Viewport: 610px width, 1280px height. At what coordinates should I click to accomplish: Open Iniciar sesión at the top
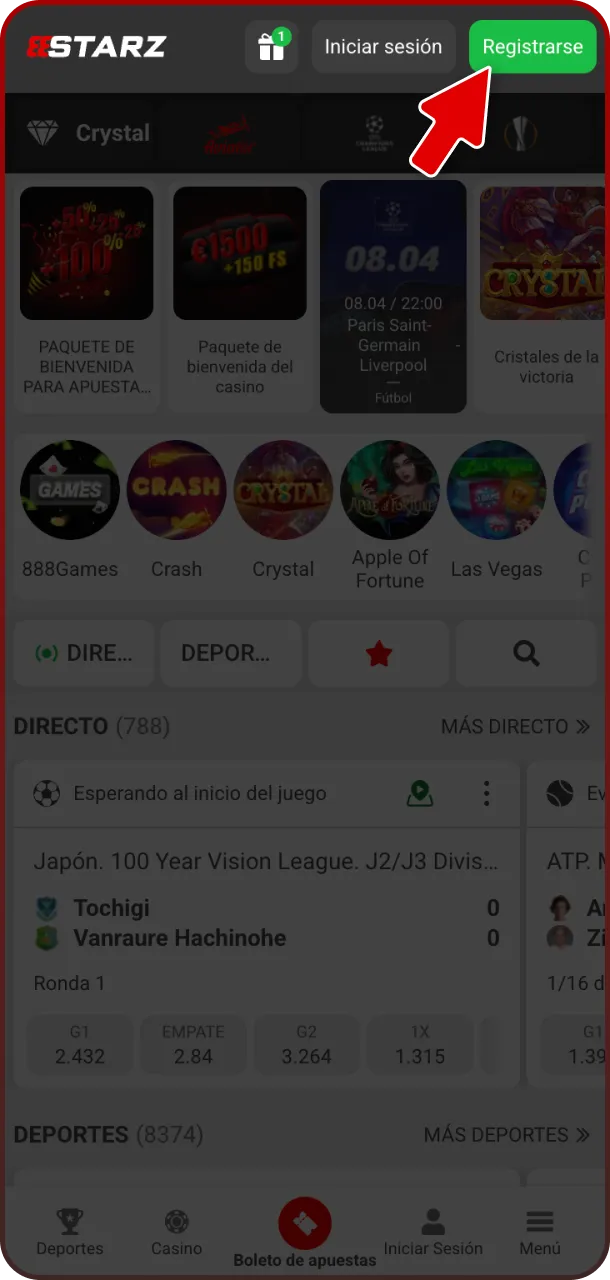point(383,47)
